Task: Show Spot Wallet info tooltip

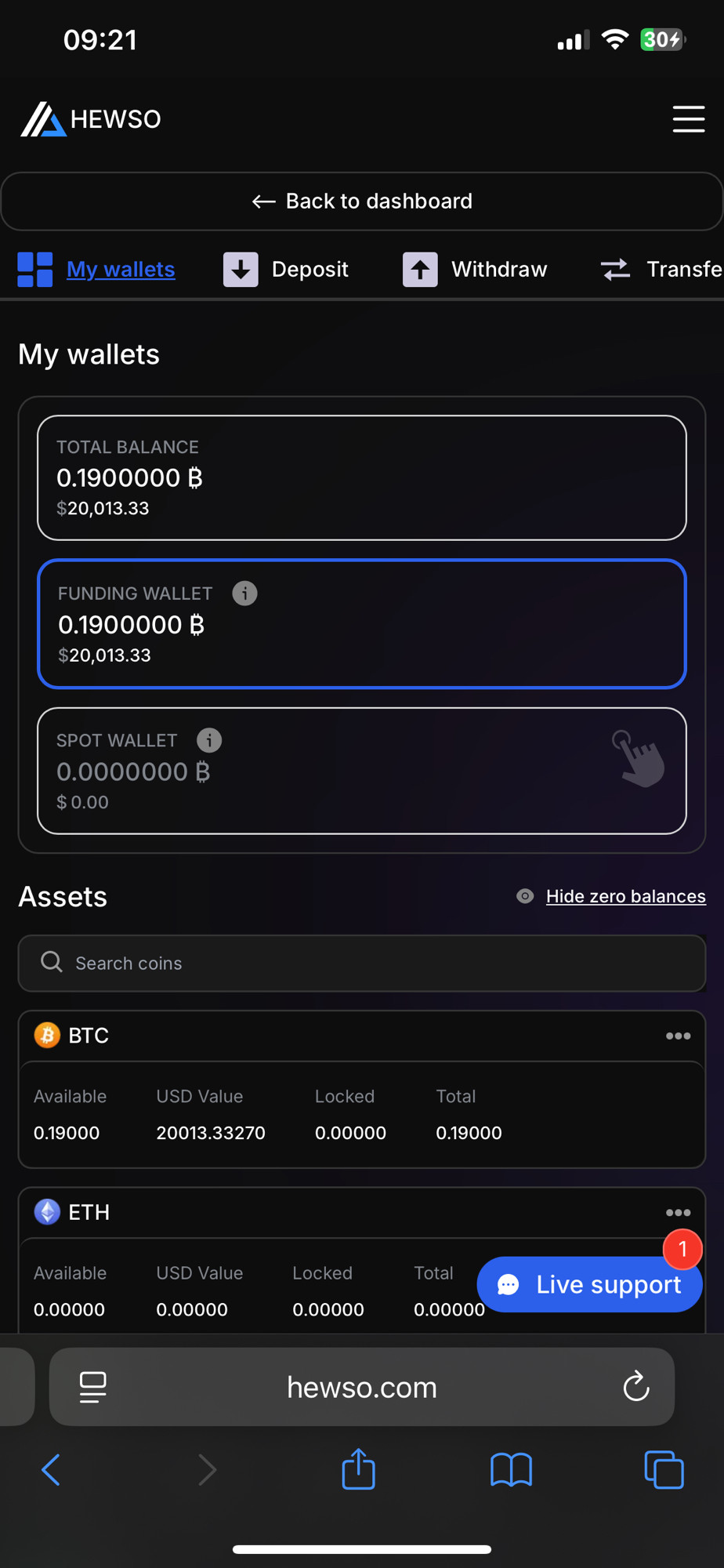Action: pos(209,740)
